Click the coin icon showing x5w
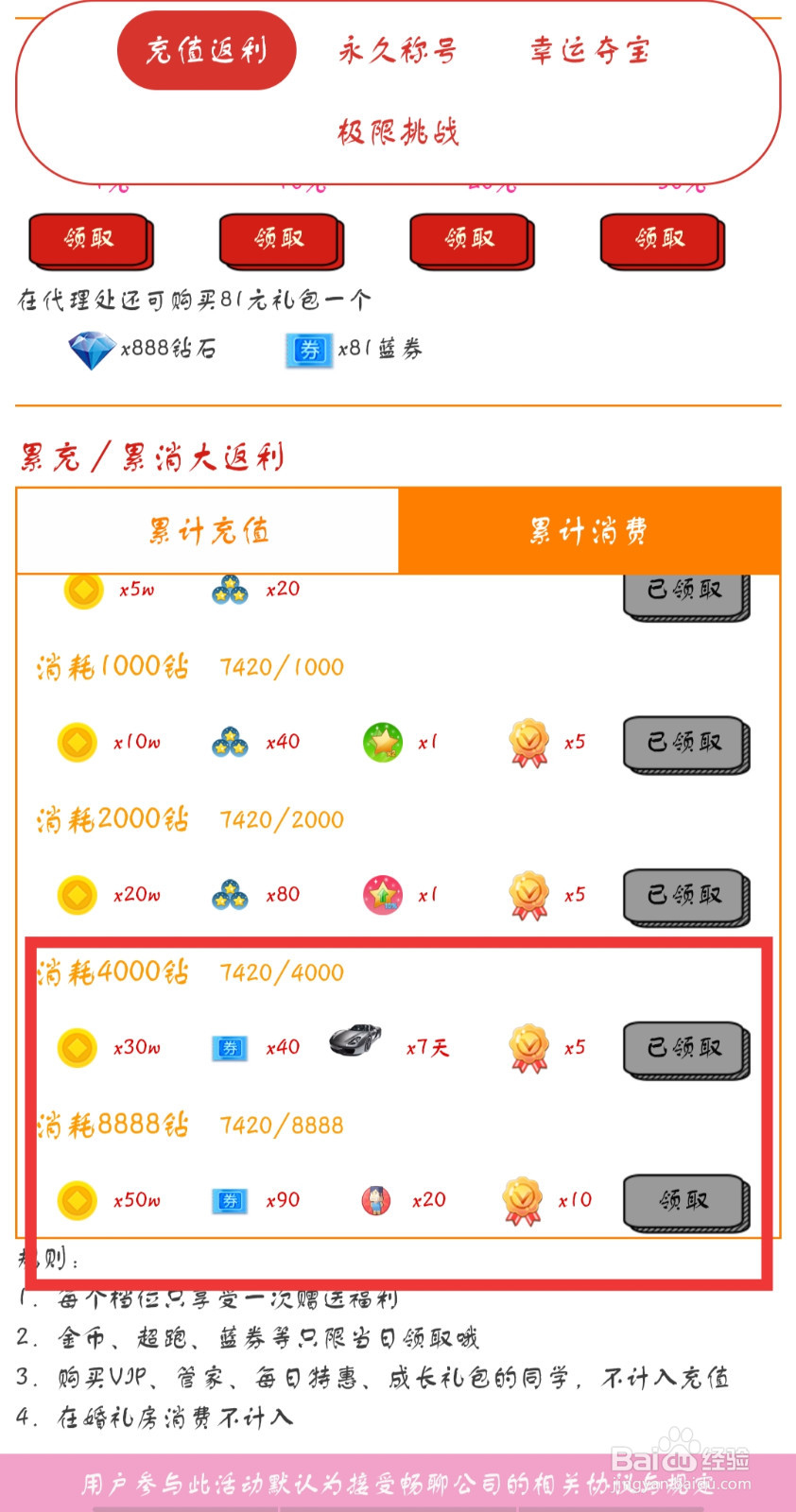 click(x=83, y=590)
